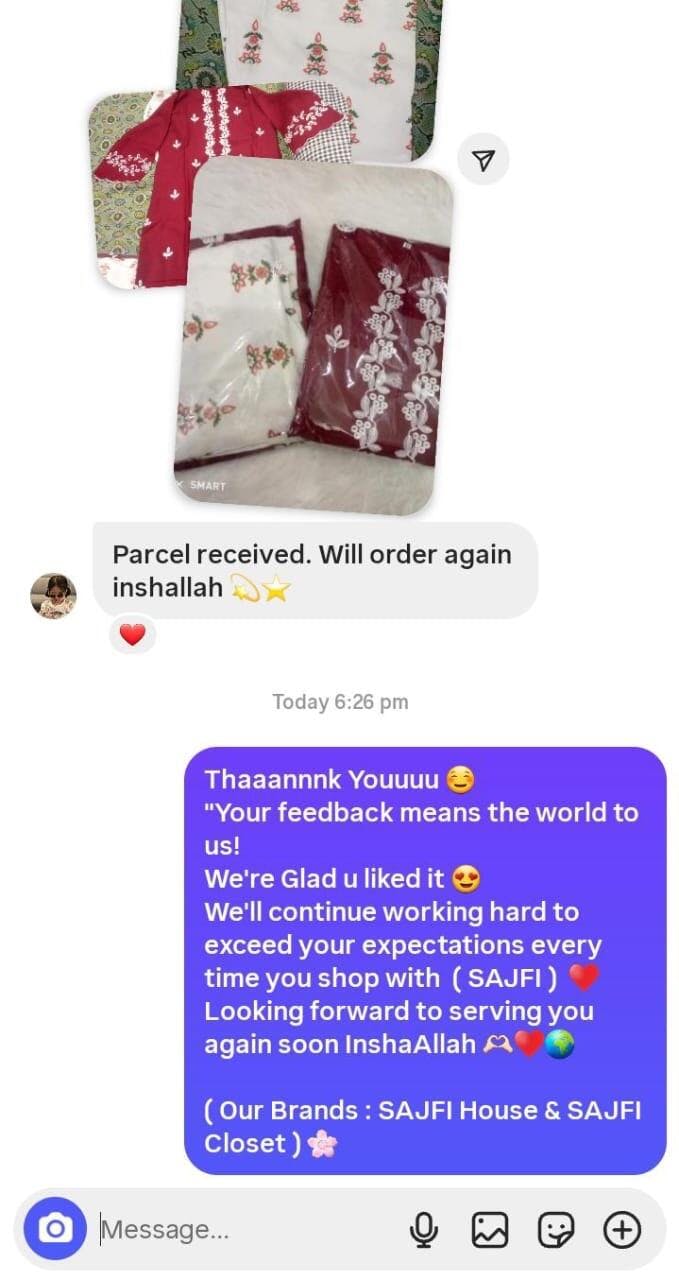
Task: Open more options with the plus icon
Action: (x=622, y=1230)
